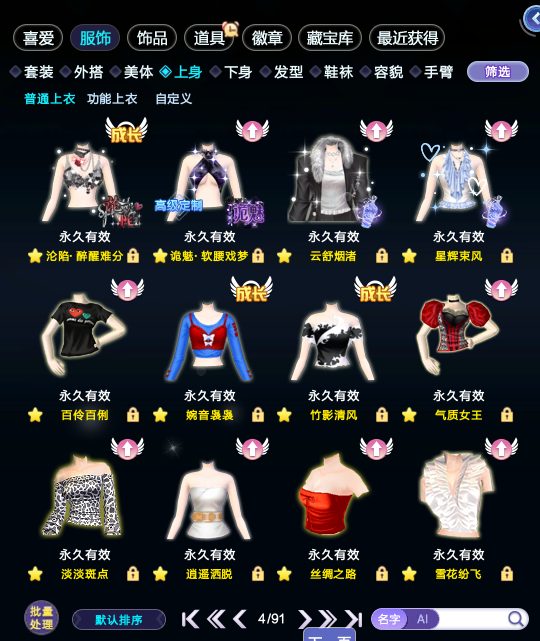The image size is (540, 641).
Task: Switch to 功能上衣 sub-tab
Action: [x=112, y=99]
